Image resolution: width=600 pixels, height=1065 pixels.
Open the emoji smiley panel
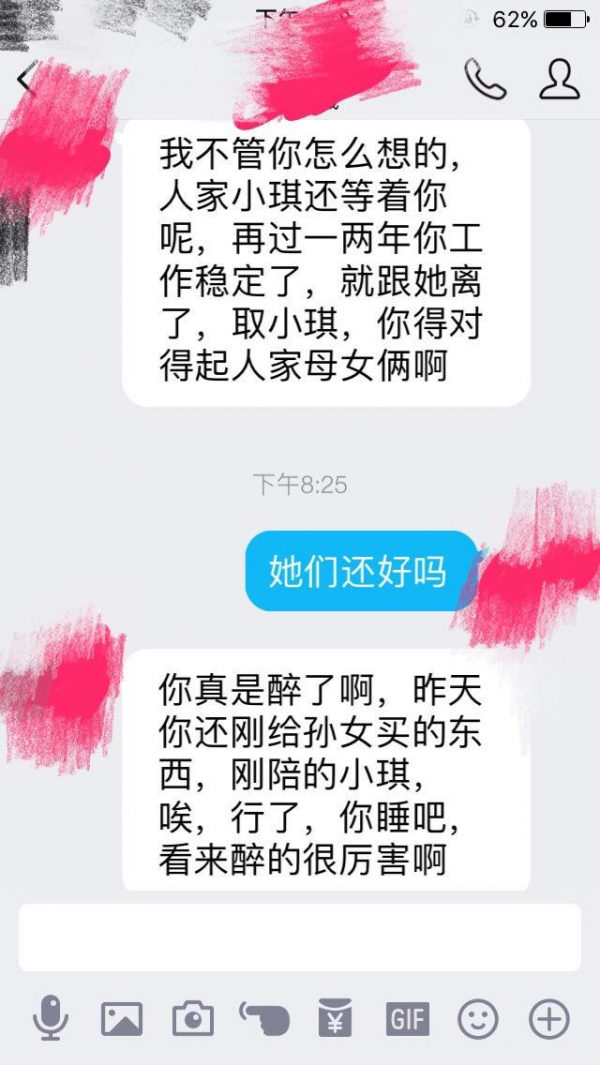click(478, 1019)
